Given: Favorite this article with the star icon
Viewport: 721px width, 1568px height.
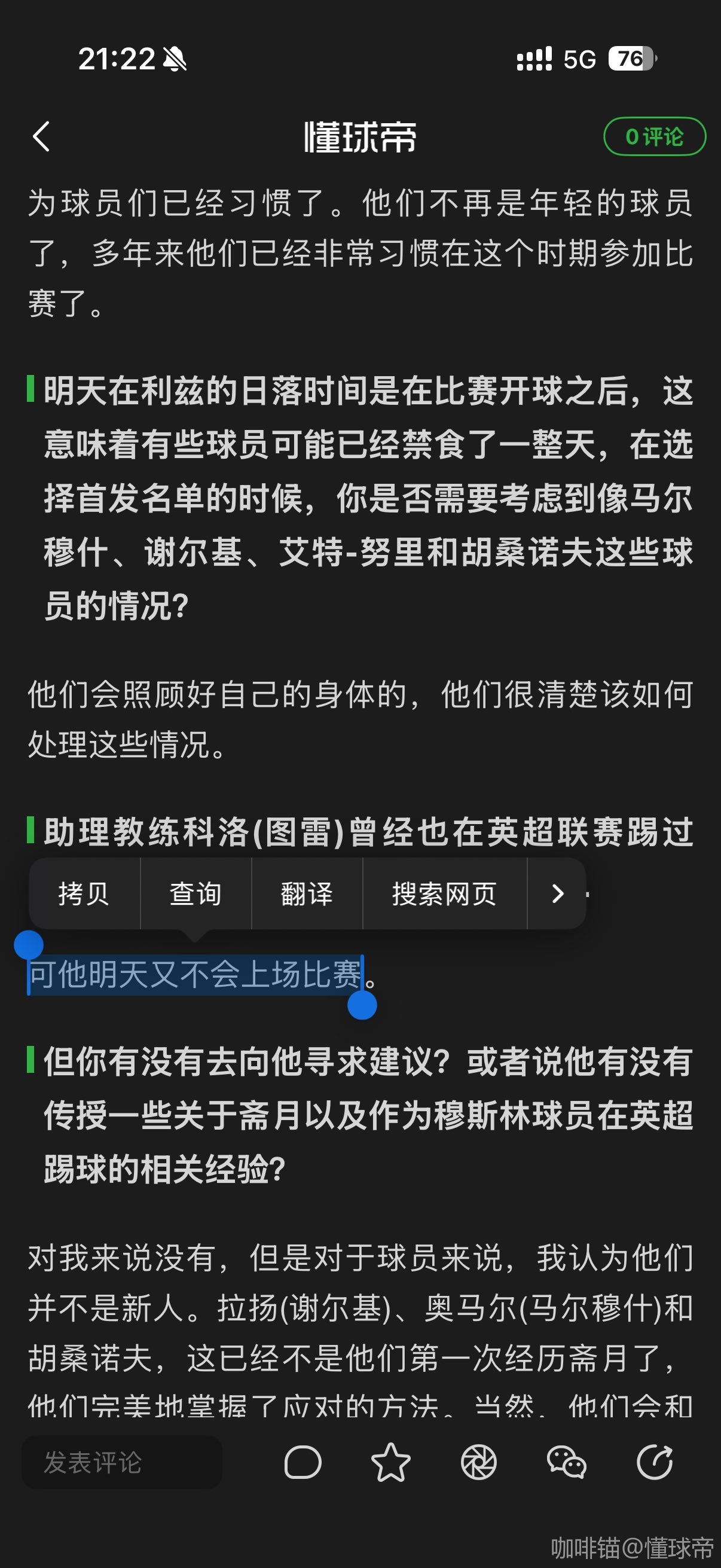Looking at the screenshot, I should point(390,1462).
